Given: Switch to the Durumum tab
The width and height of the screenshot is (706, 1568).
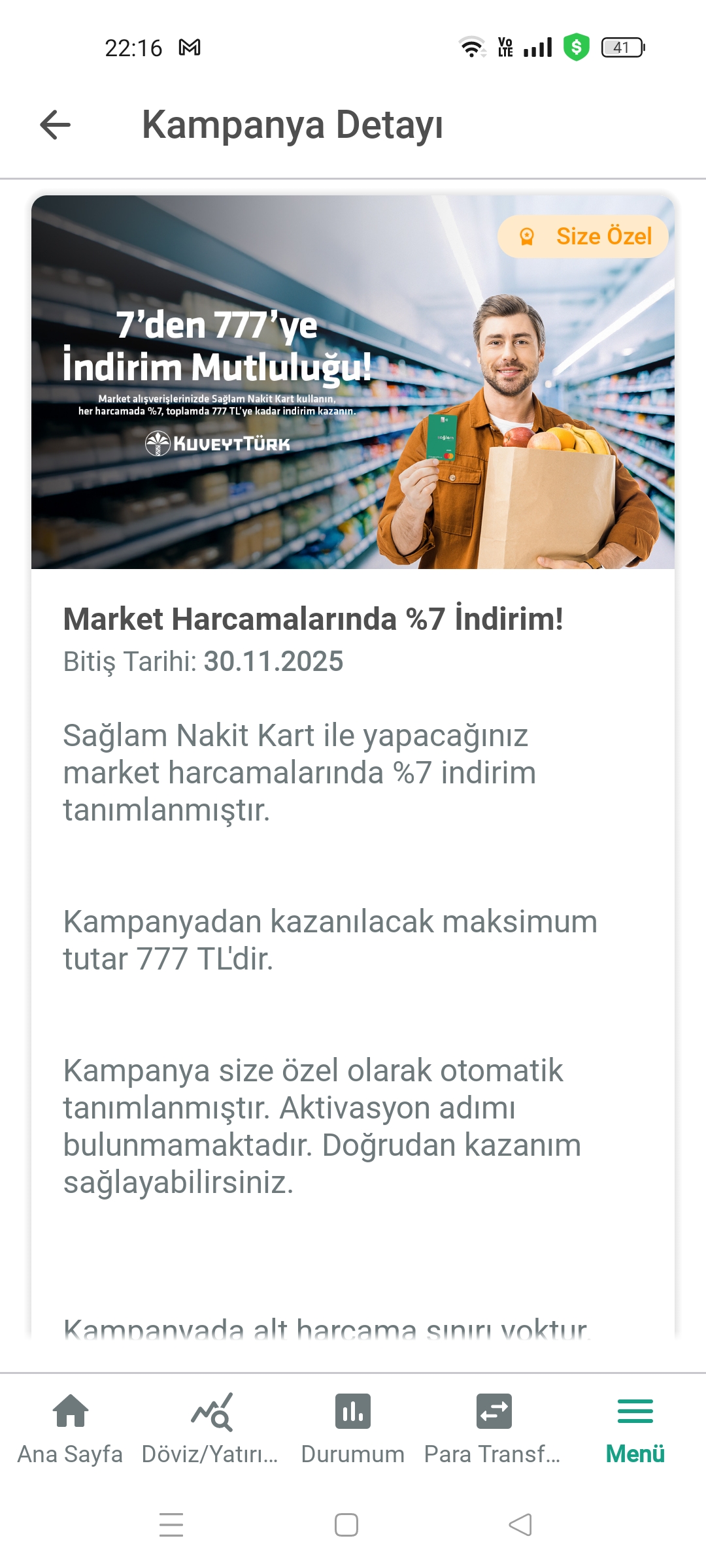Looking at the screenshot, I should tap(353, 1428).
